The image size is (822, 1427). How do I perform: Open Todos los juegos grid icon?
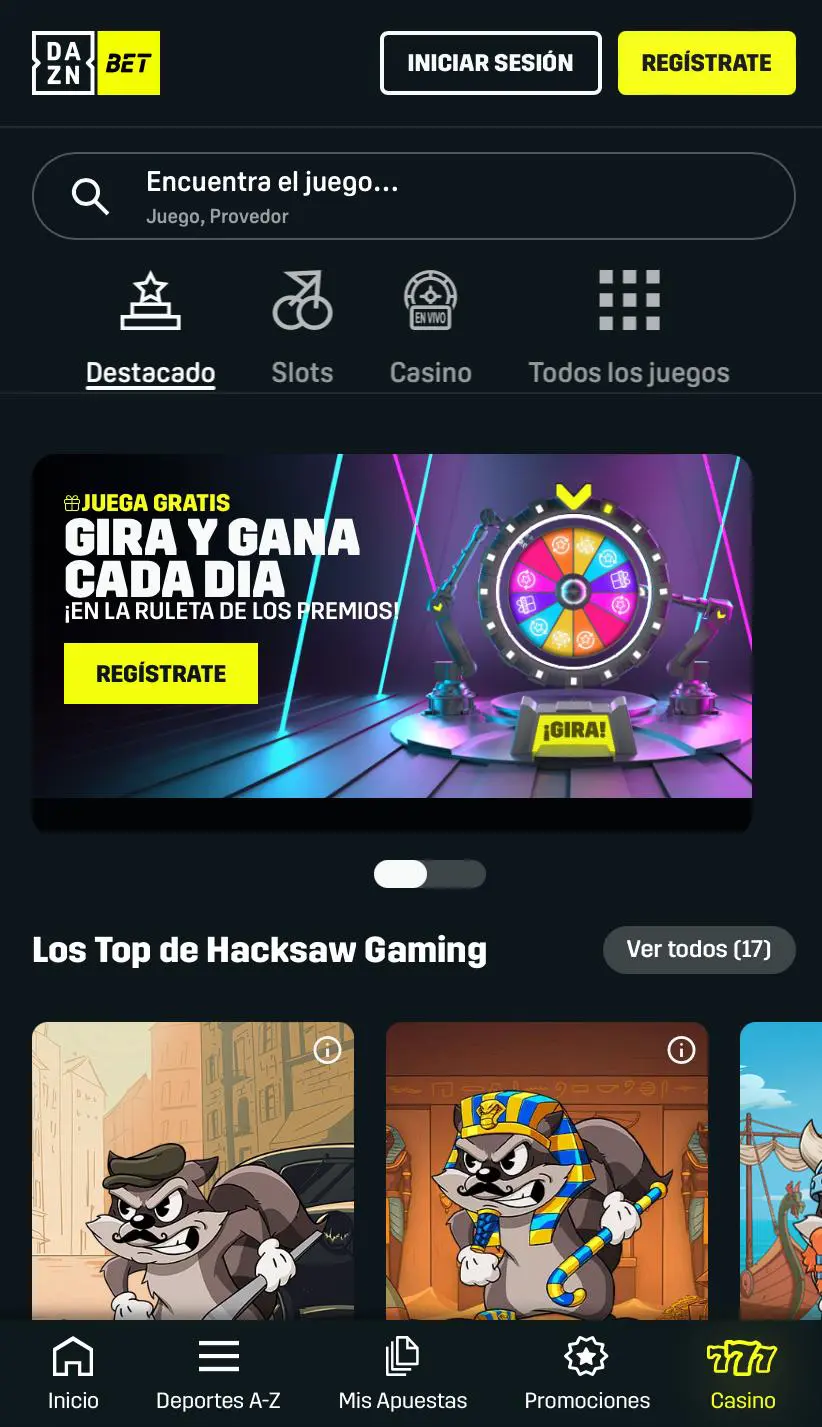pyautogui.click(x=629, y=298)
